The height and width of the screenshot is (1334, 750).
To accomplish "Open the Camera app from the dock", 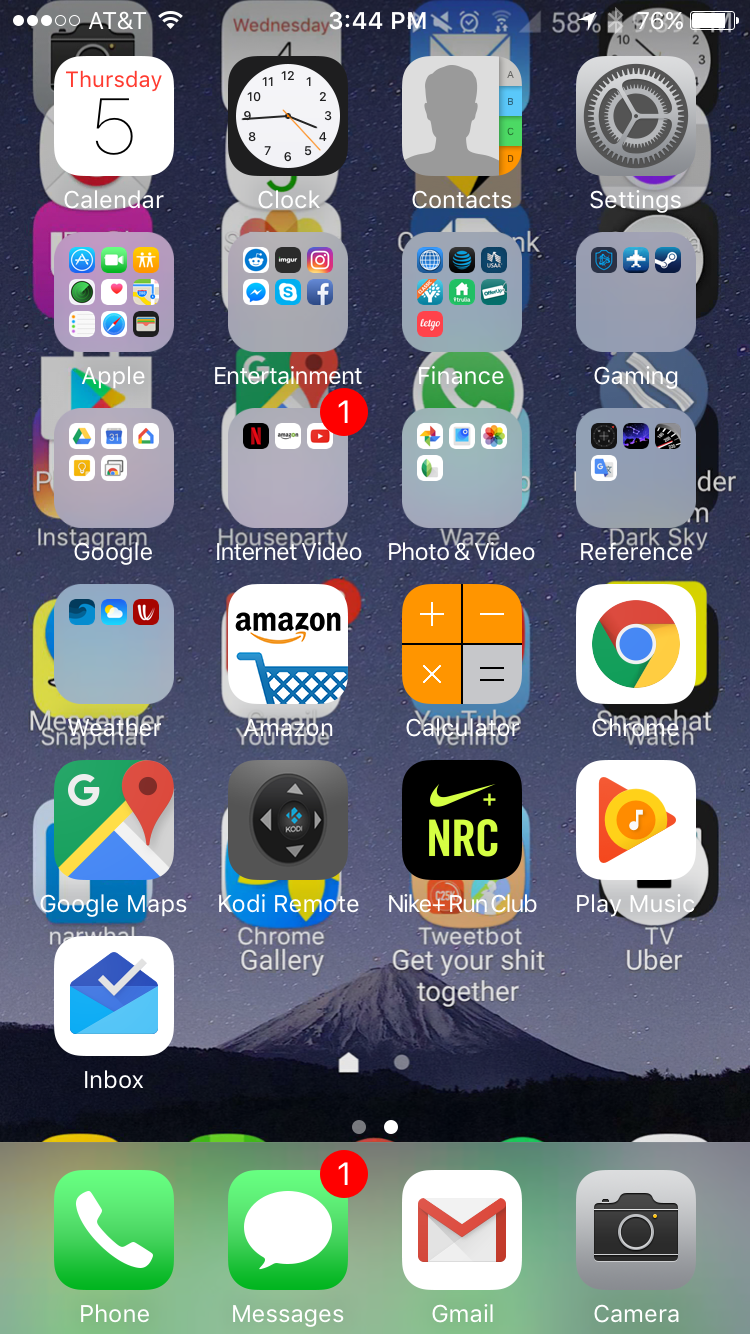I will coord(635,1231).
